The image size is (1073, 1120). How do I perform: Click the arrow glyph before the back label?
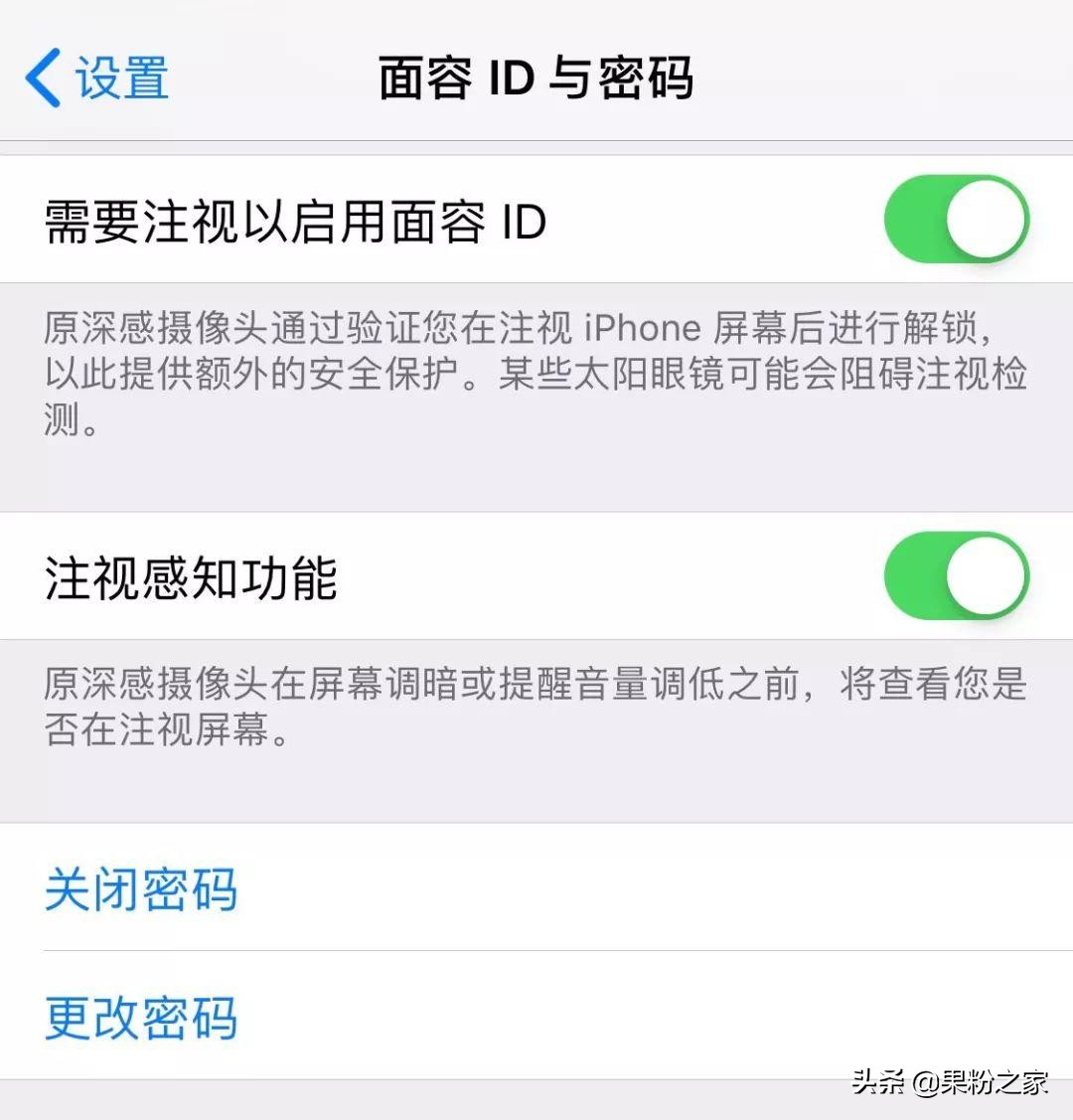[45, 78]
